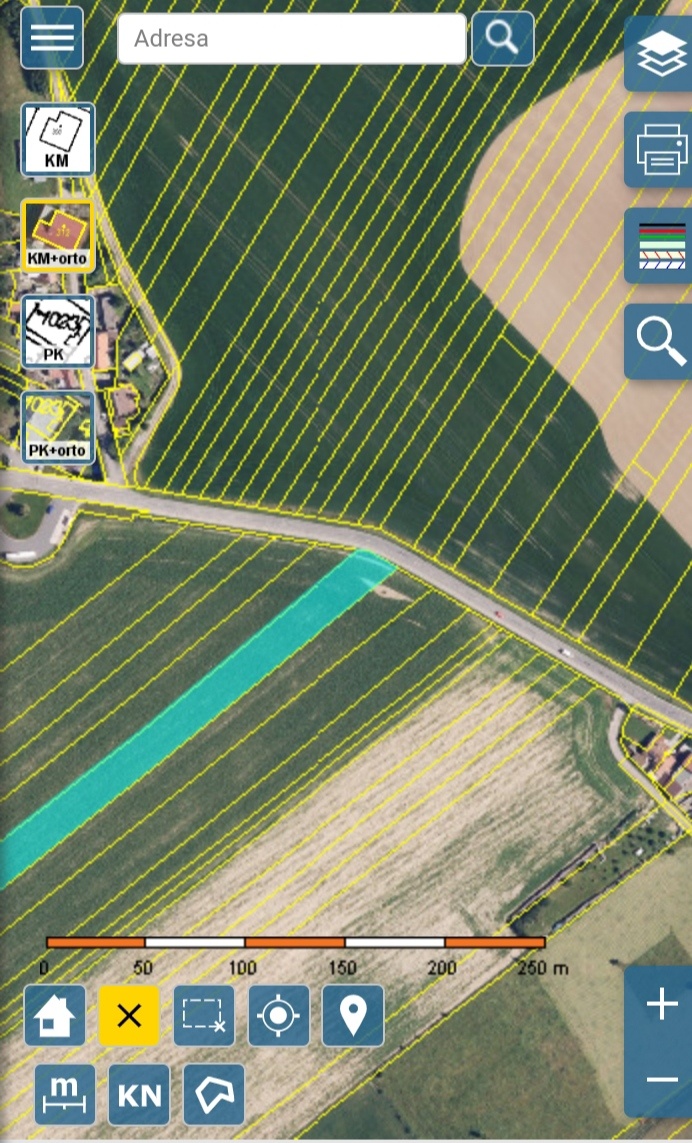Viewport: 692px width, 1143px height.
Task: Open the distance measuring tool
Action: [x=65, y=1095]
